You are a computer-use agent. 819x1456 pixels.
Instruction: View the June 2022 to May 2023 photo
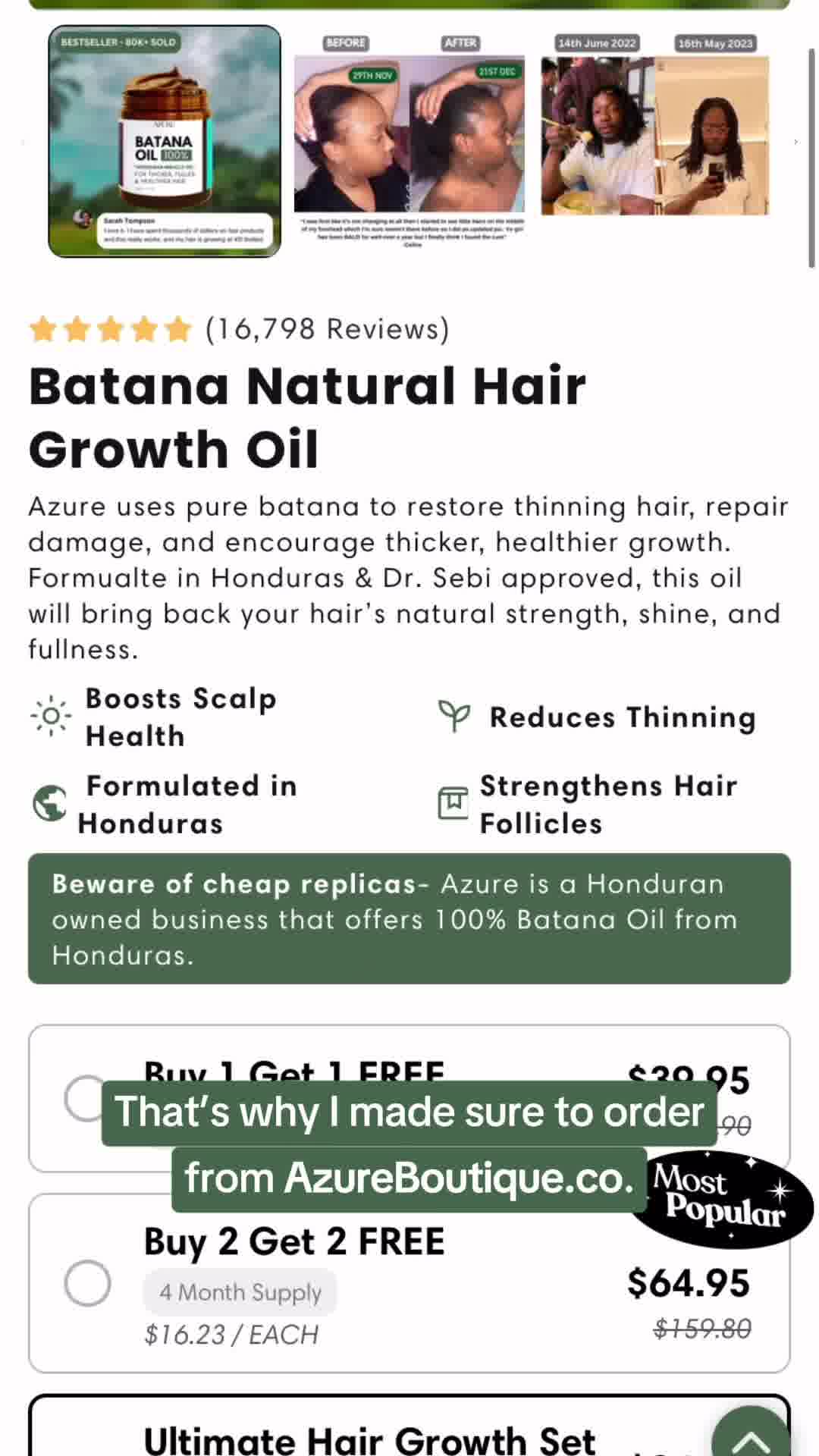coord(655,134)
